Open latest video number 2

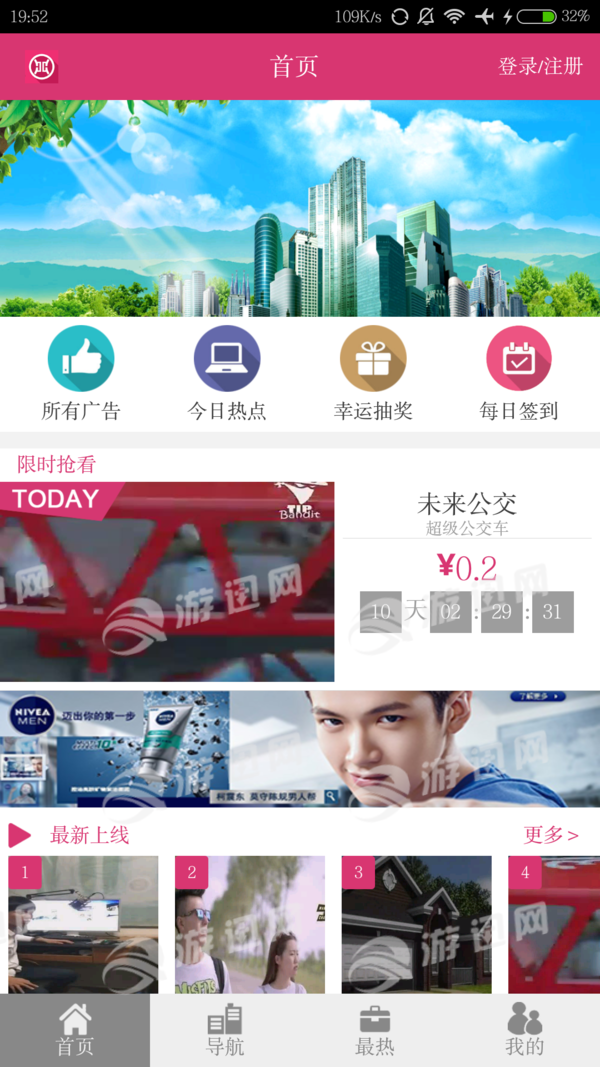click(250, 924)
